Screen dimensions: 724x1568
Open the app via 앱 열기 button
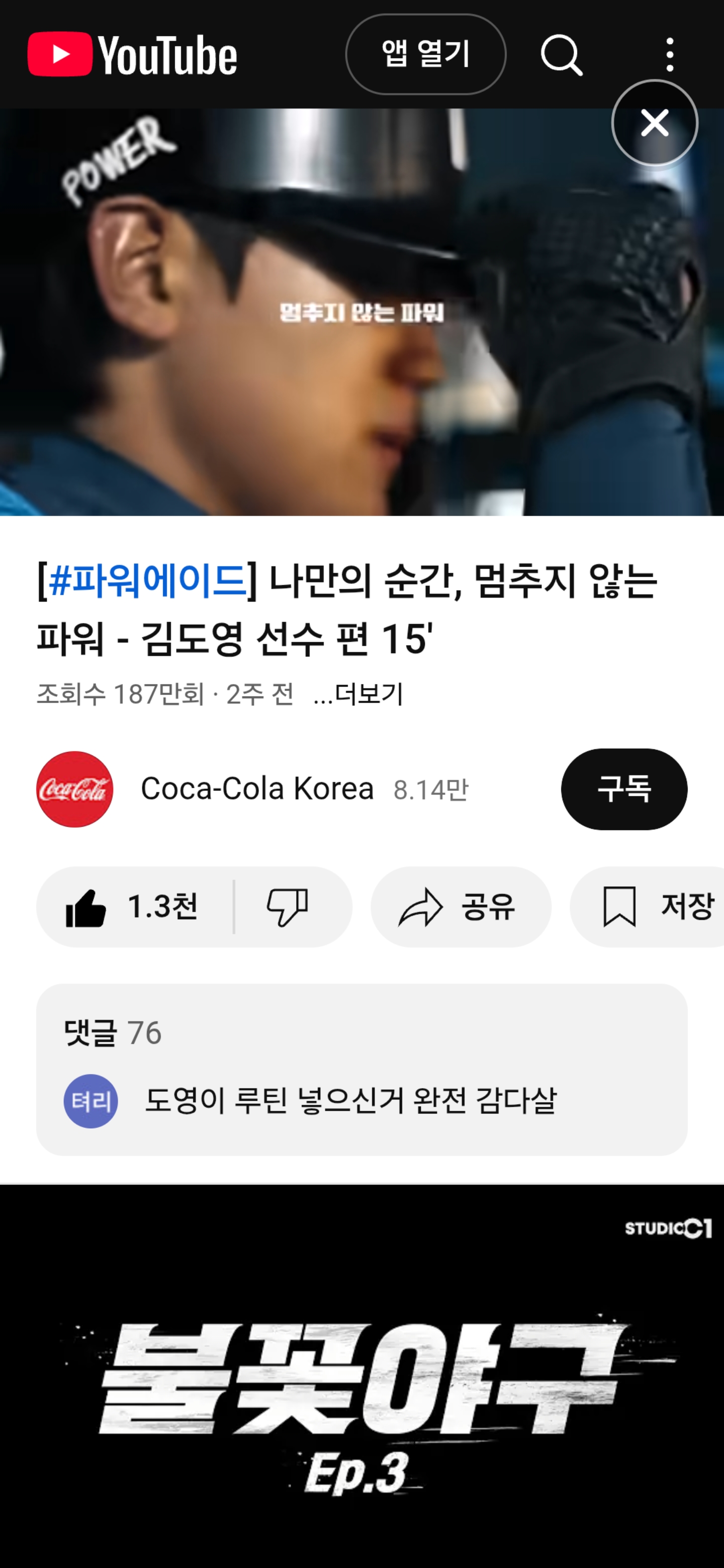425,54
